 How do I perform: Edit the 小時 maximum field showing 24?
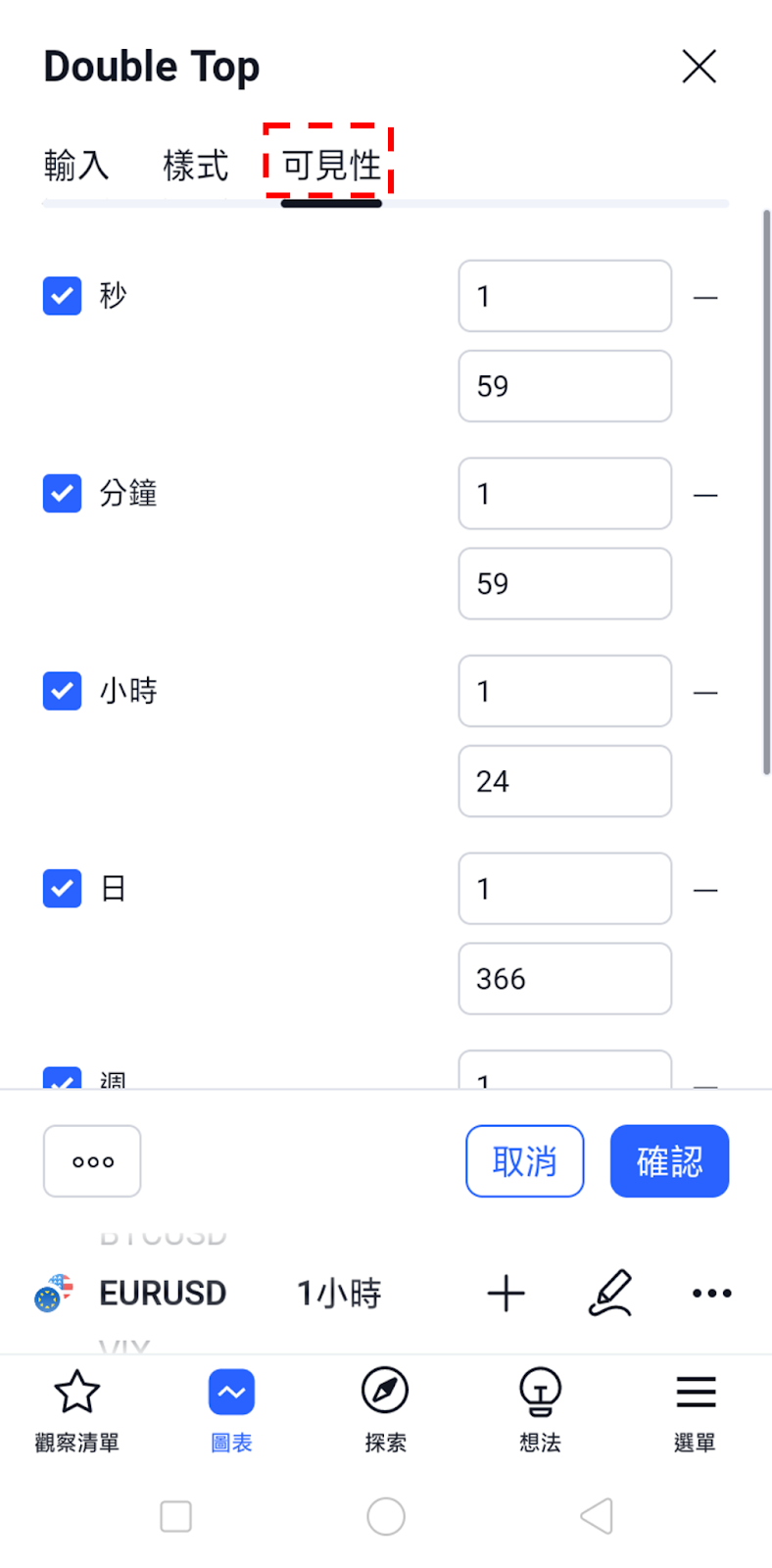point(565,781)
